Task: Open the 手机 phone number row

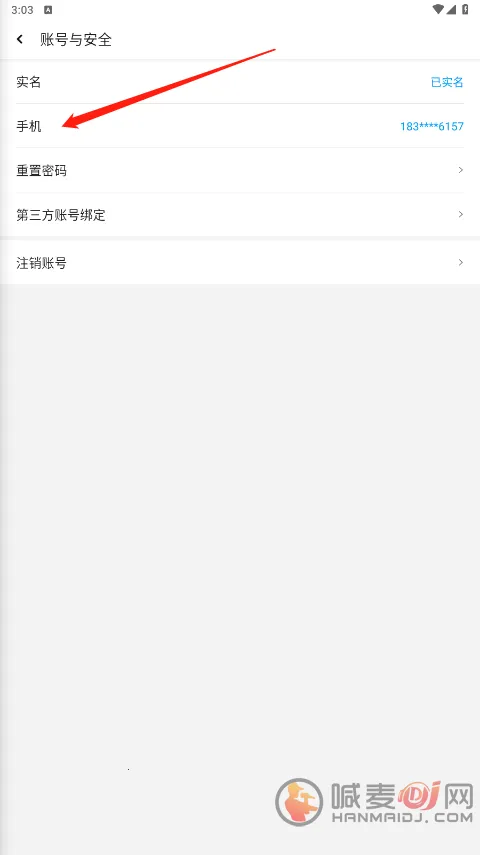Action: (x=240, y=126)
